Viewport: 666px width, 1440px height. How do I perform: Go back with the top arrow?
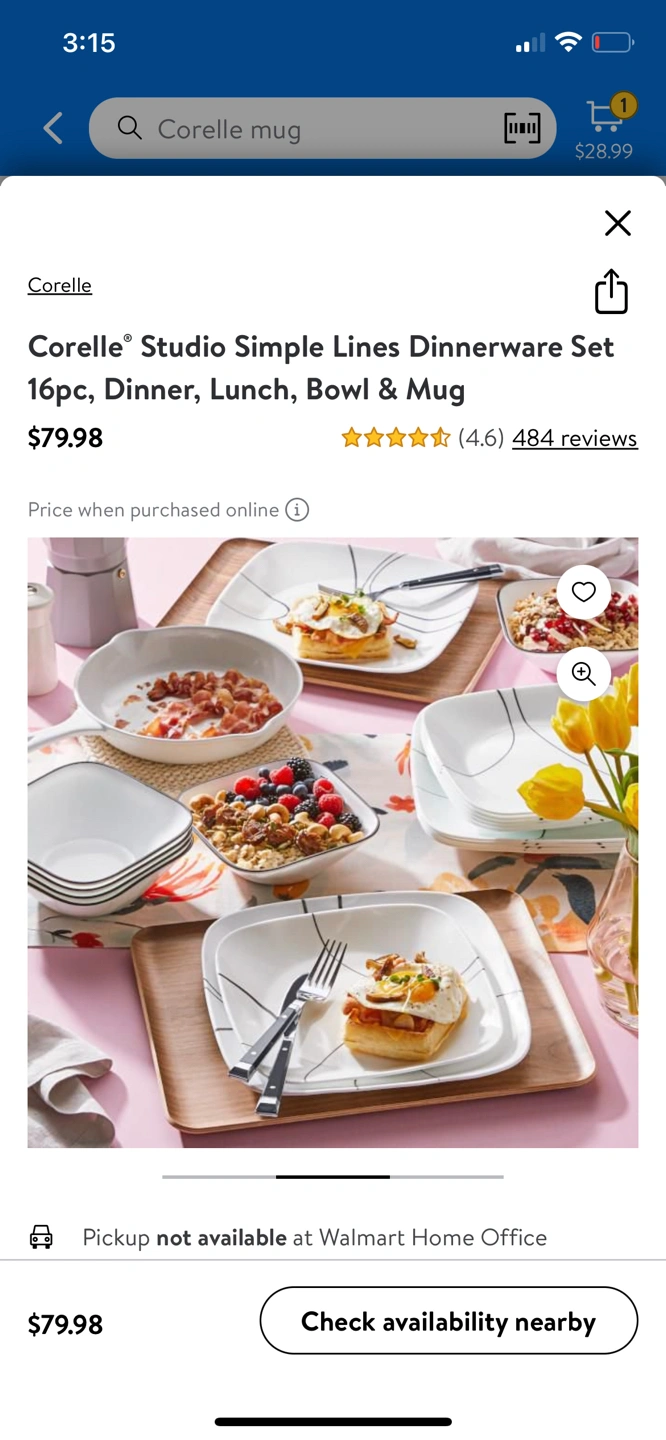[x=53, y=128]
